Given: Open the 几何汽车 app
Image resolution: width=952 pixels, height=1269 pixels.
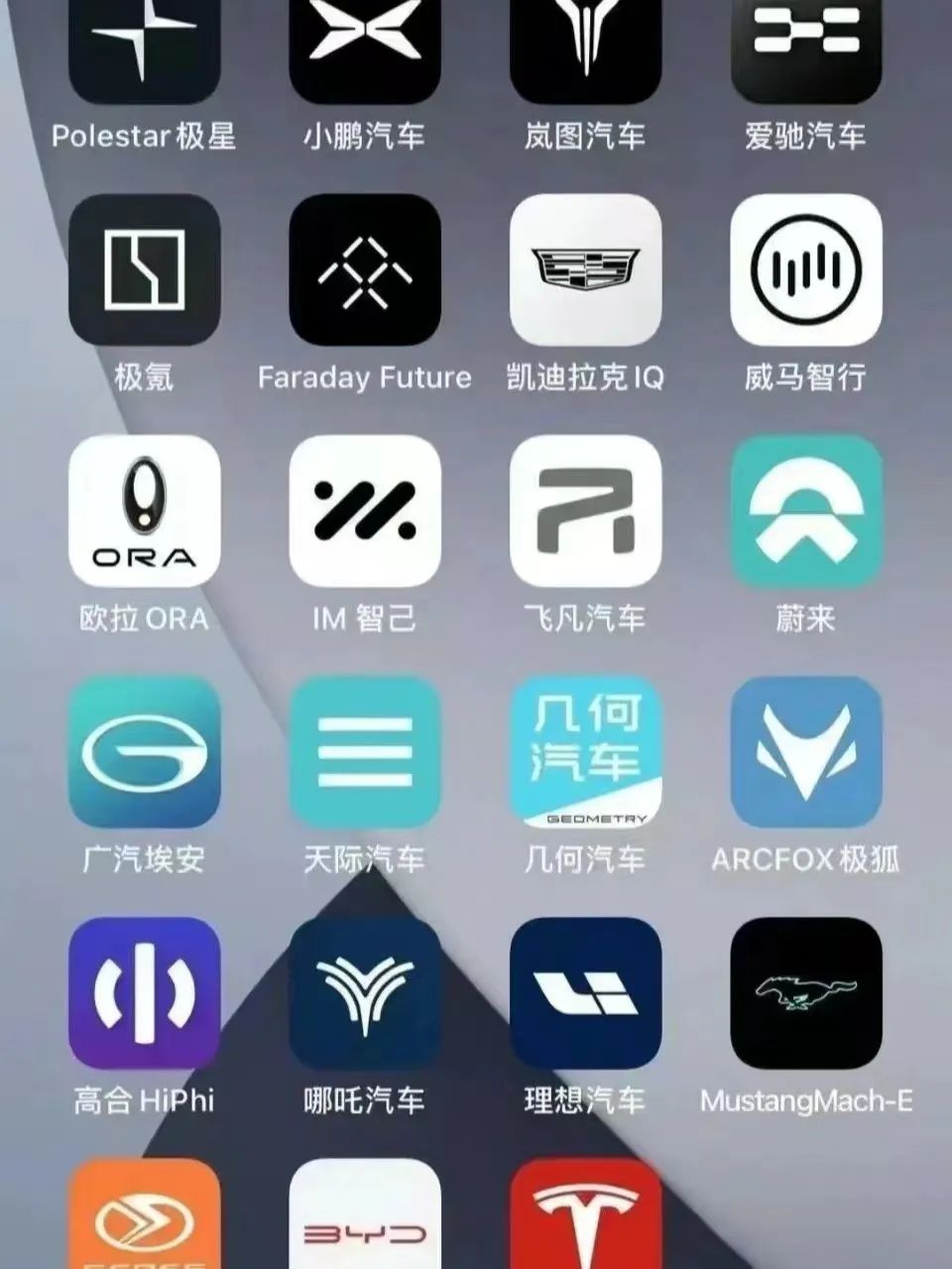Looking at the screenshot, I should click(x=585, y=752).
